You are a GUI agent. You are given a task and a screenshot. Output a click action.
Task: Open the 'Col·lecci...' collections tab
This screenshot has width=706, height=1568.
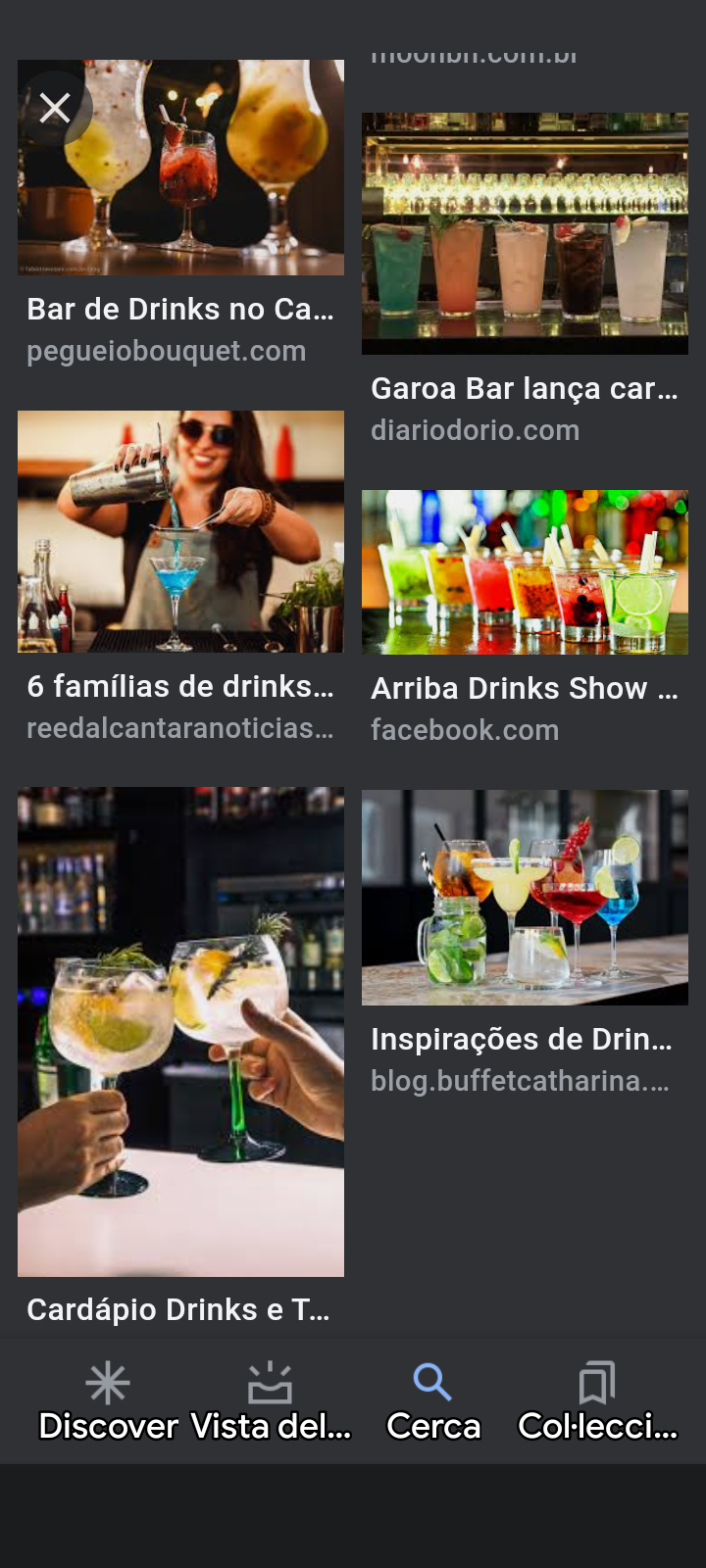(x=597, y=1401)
